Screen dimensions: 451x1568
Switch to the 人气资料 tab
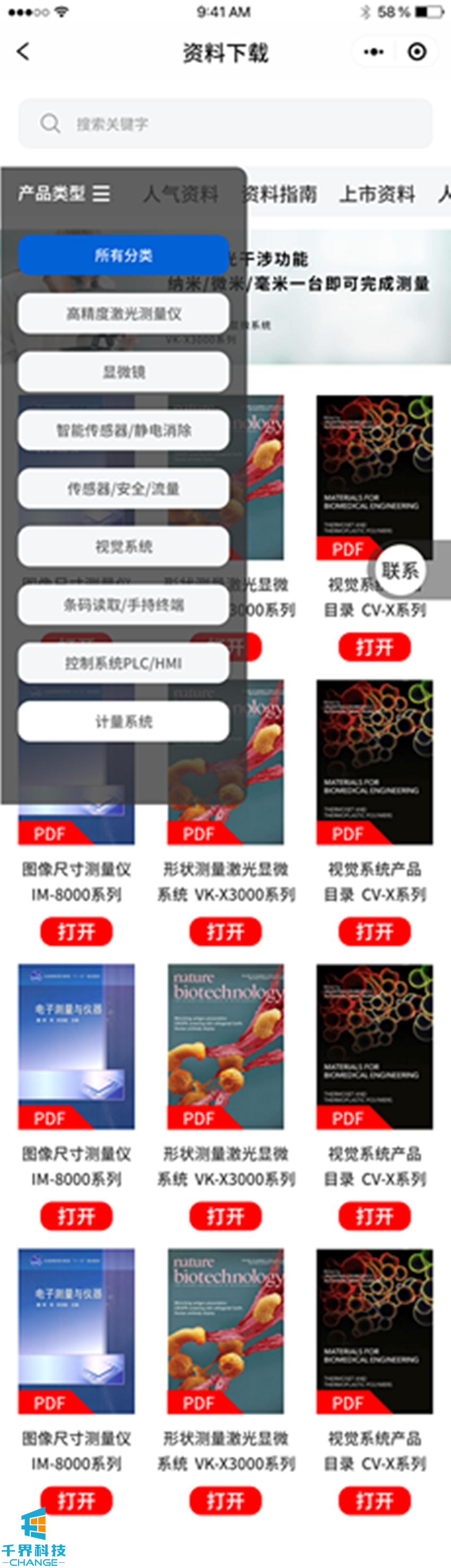tap(181, 194)
